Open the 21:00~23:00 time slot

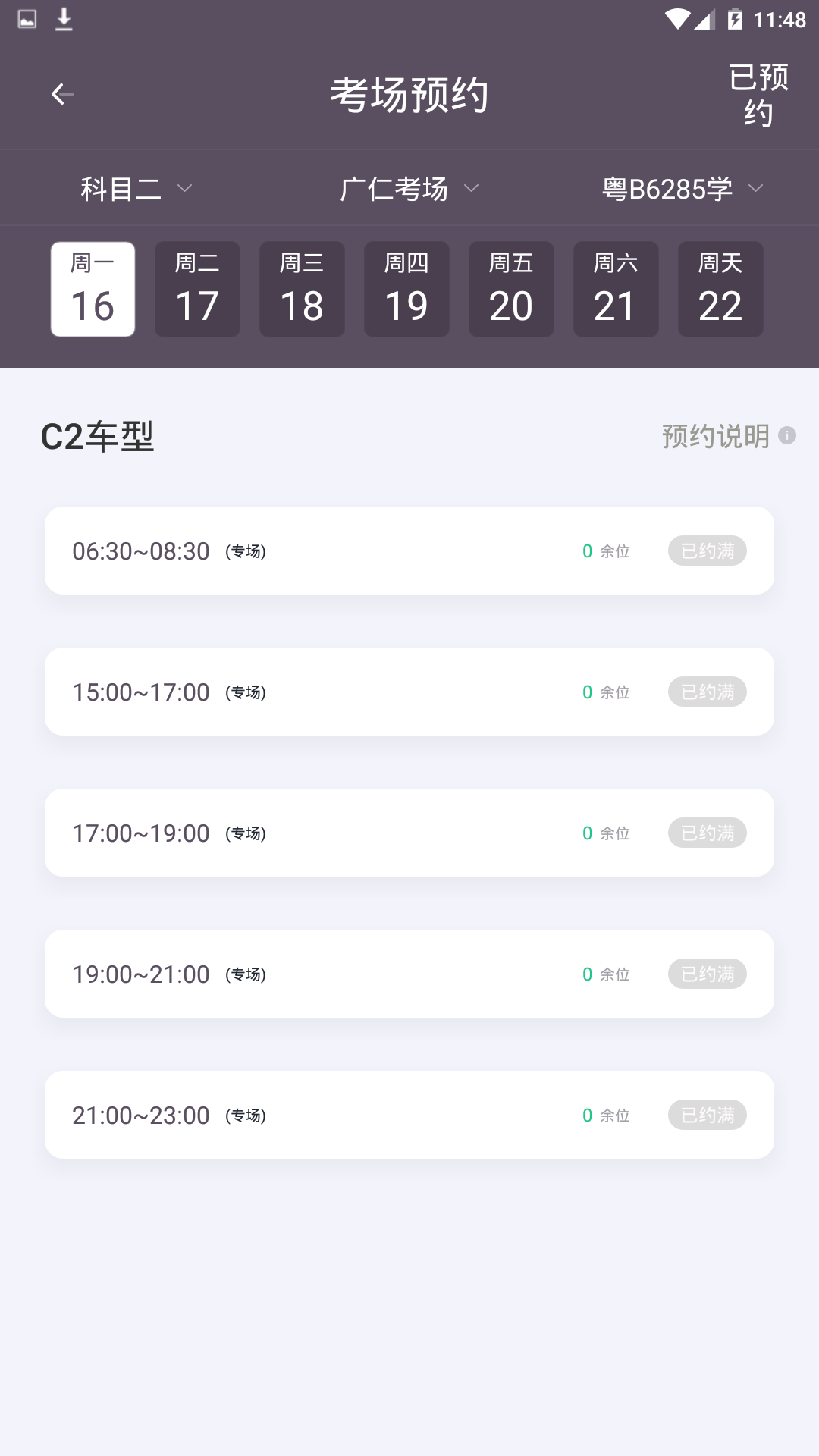(409, 1115)
